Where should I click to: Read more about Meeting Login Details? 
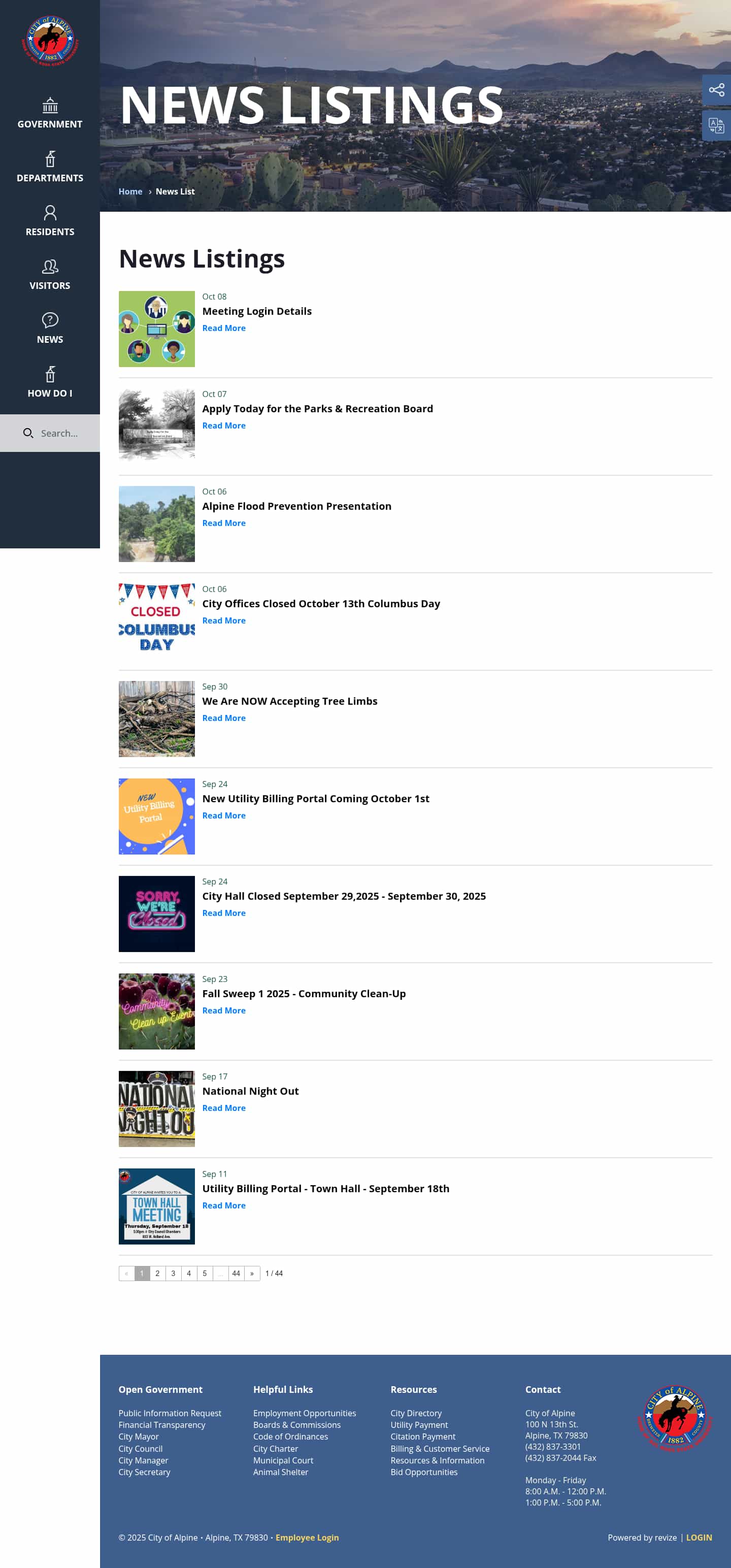point(223,328)
